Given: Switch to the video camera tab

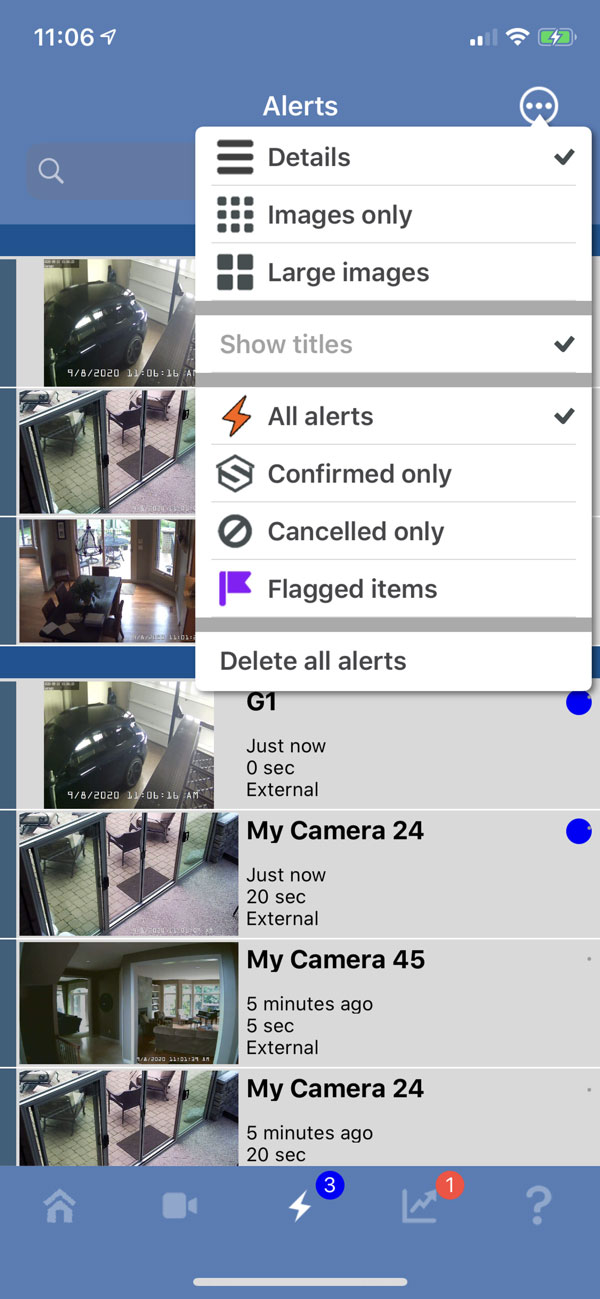Looking at the screenshot, I should [180, 1207].
